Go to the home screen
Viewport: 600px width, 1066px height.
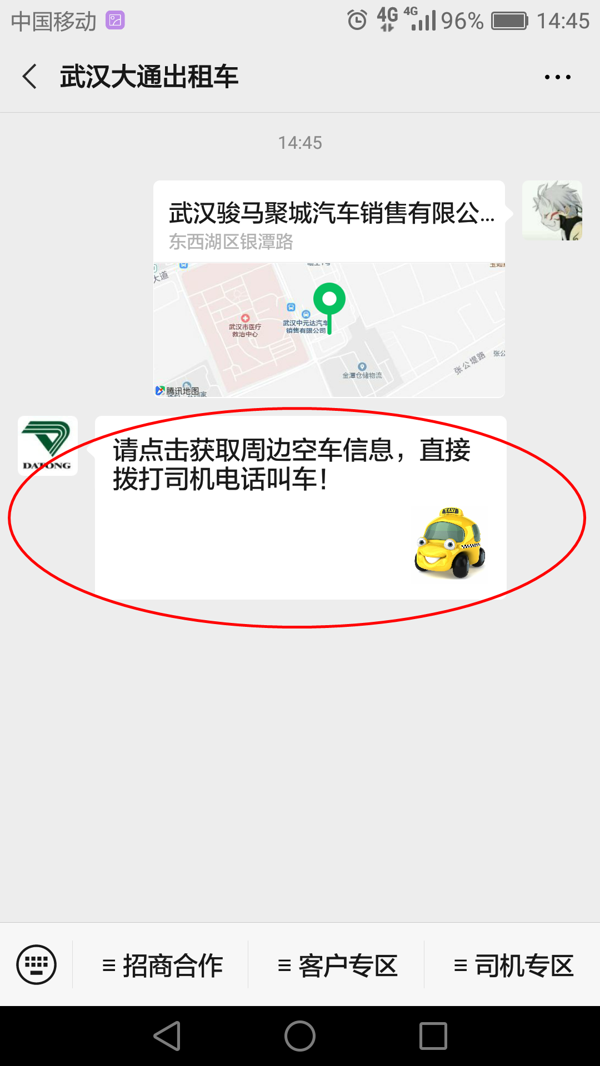[x=300, y=1036]
